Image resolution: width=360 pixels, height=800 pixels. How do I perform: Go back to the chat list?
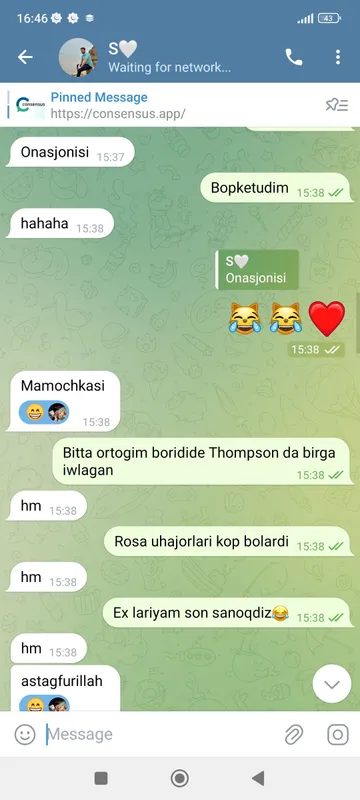25,57
